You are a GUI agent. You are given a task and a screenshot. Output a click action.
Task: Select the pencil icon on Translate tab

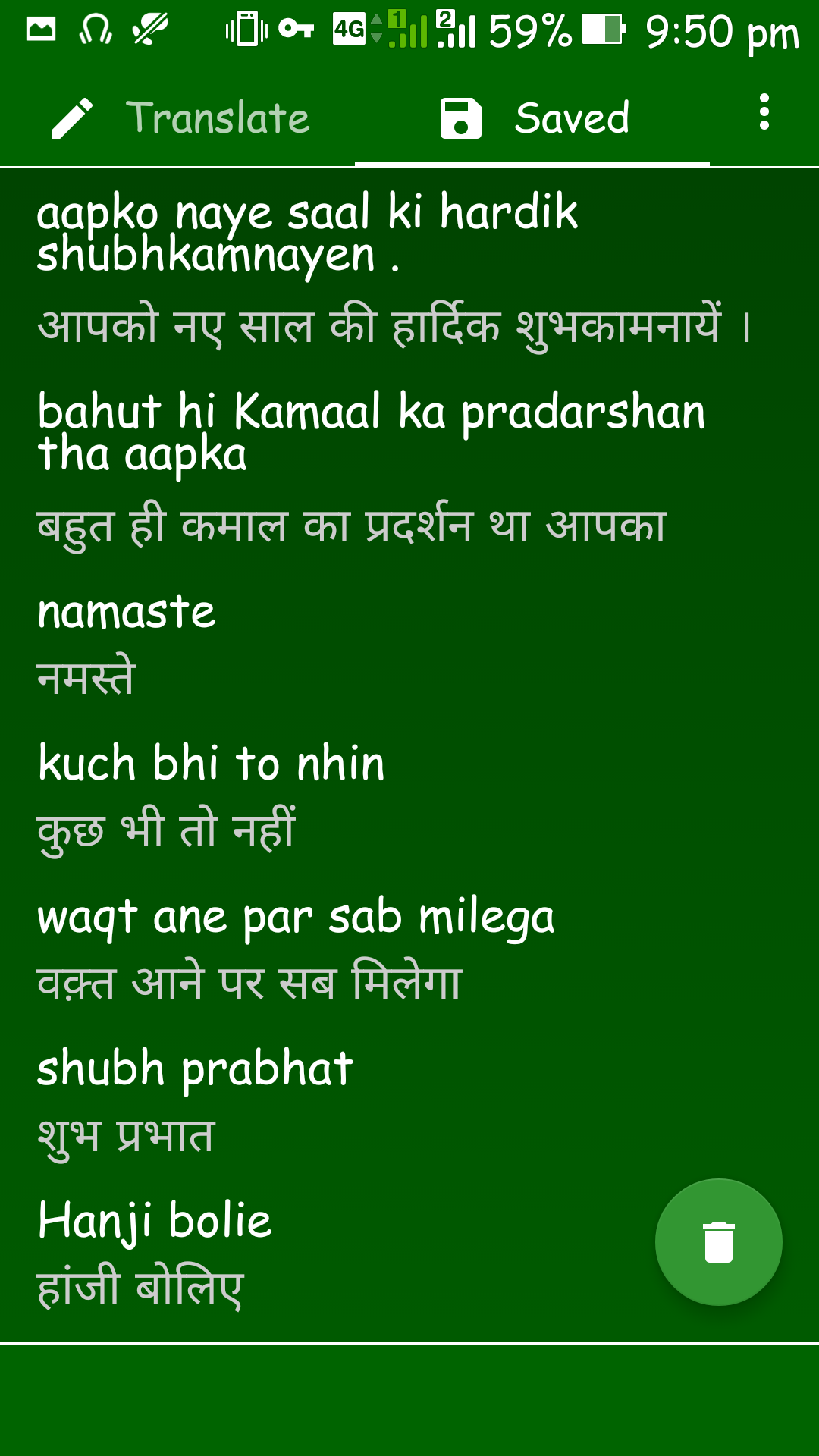tap(74, 115)
